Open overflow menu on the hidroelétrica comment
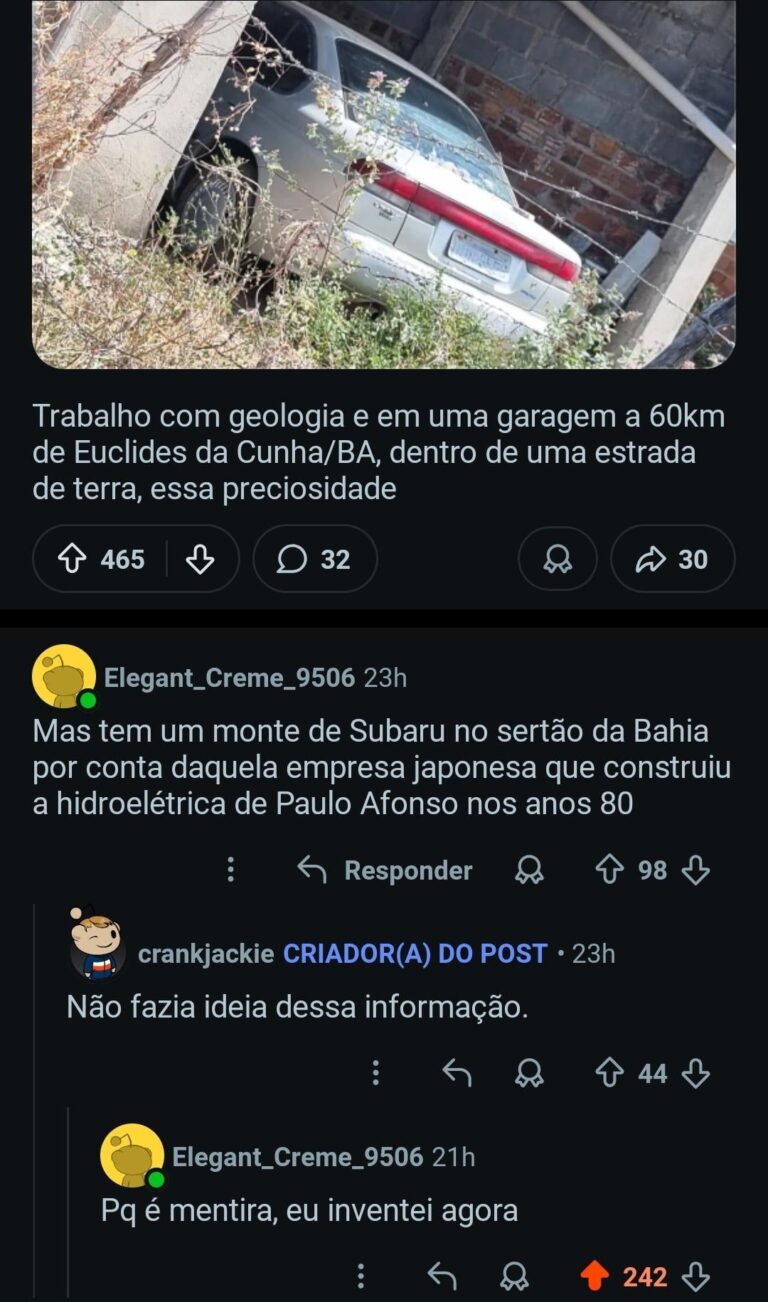 pos(231,870)
